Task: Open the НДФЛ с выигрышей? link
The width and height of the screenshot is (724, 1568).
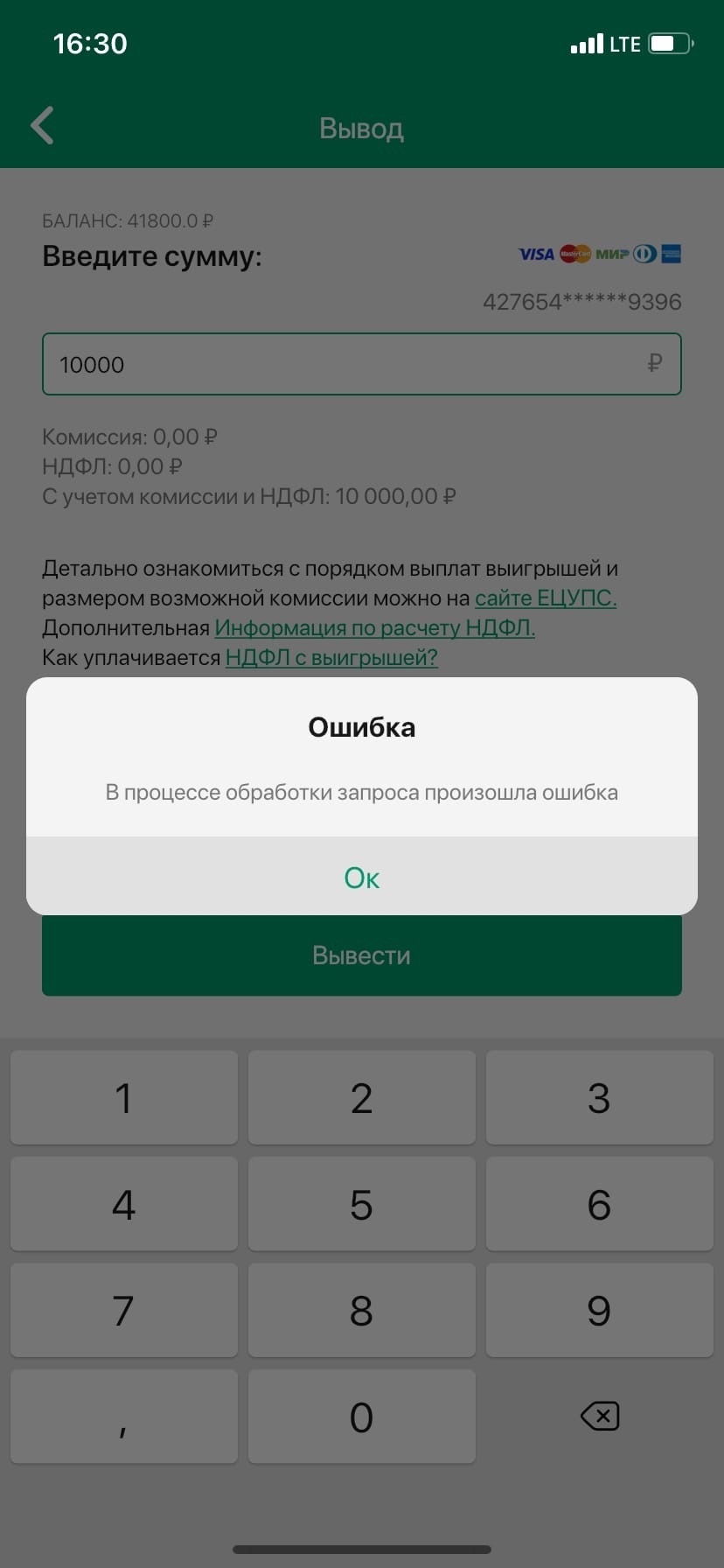Action: [331, 658]
